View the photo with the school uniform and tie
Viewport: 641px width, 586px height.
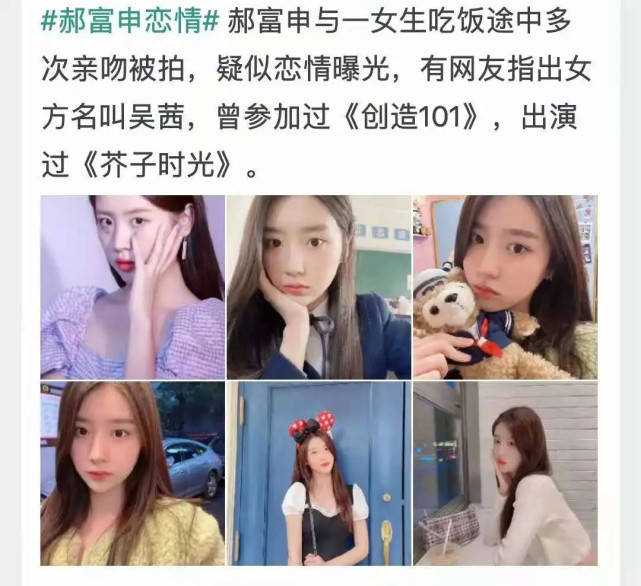318,286
